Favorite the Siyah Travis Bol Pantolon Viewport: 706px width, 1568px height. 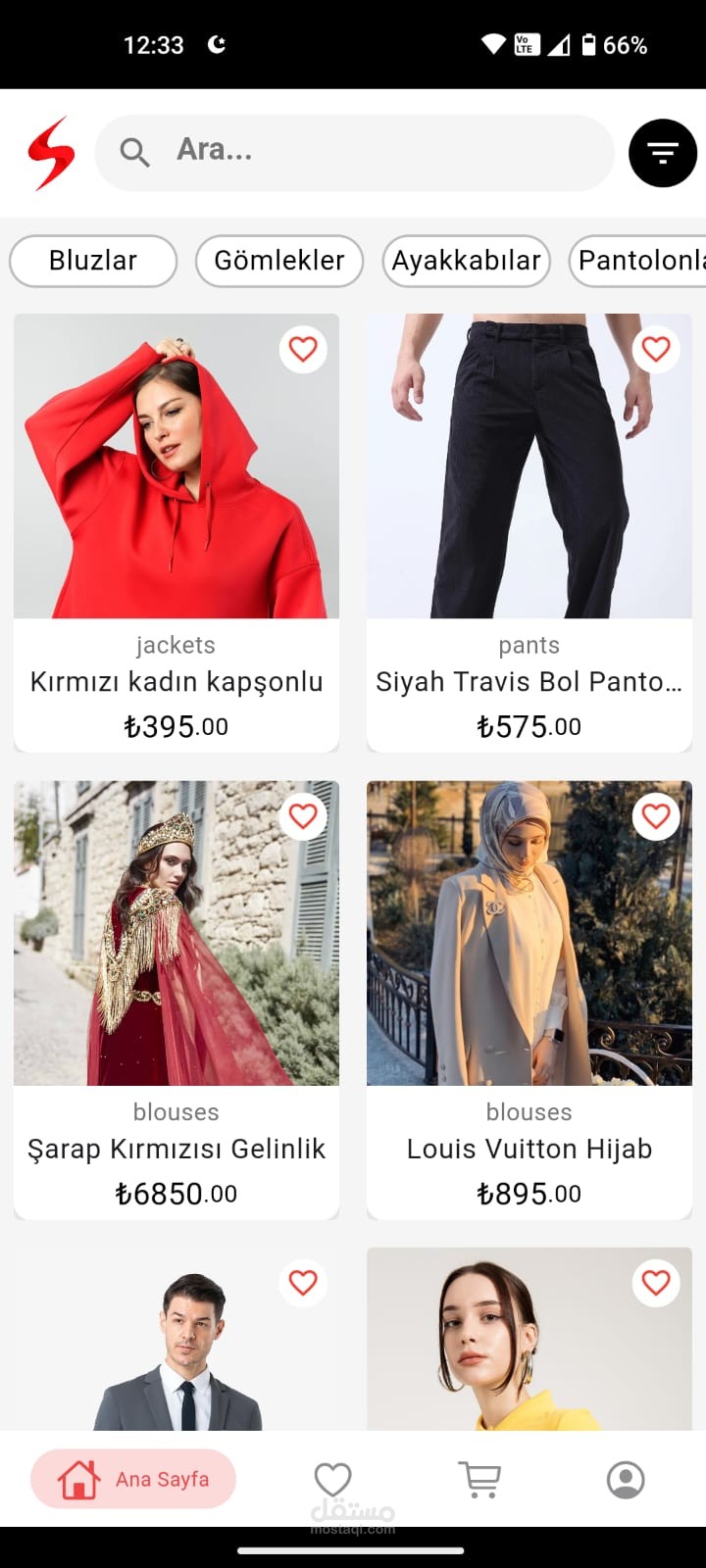655,349
